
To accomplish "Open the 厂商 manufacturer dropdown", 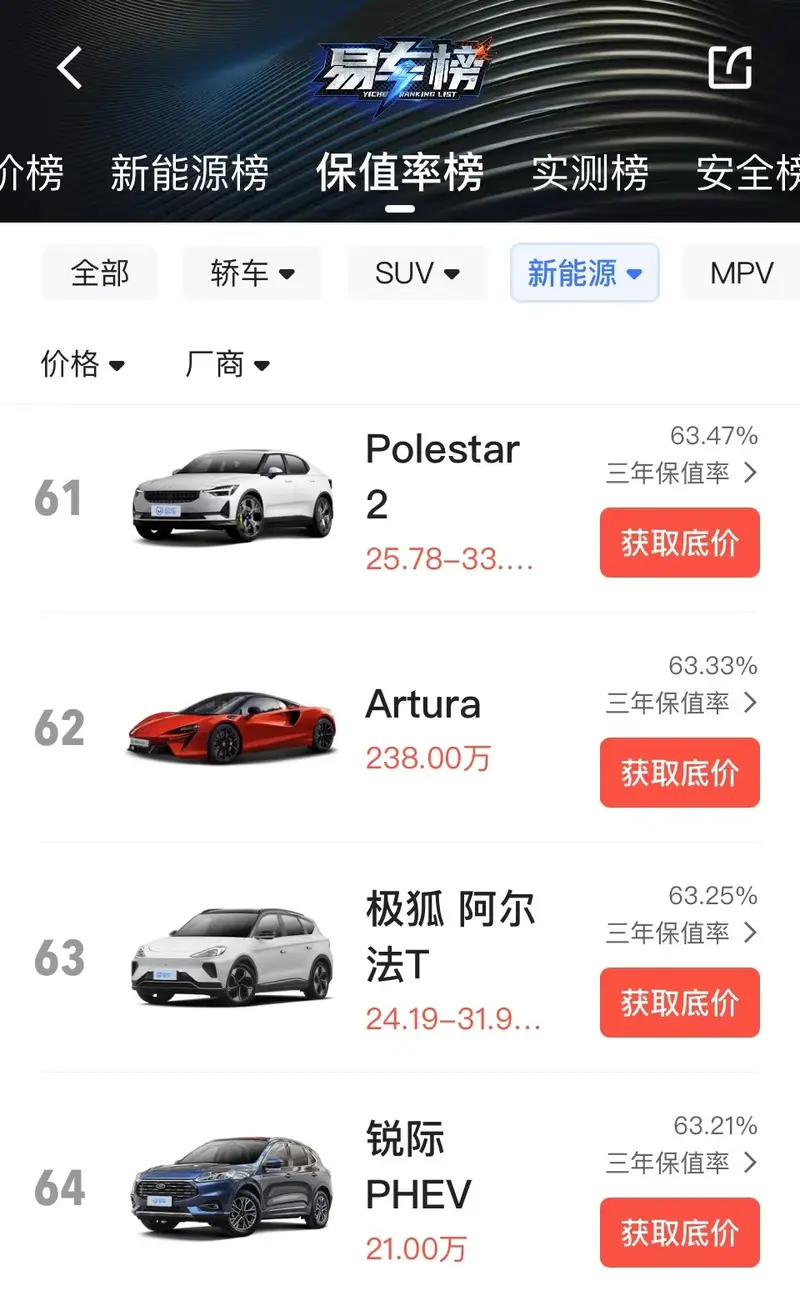I will 228,364.
